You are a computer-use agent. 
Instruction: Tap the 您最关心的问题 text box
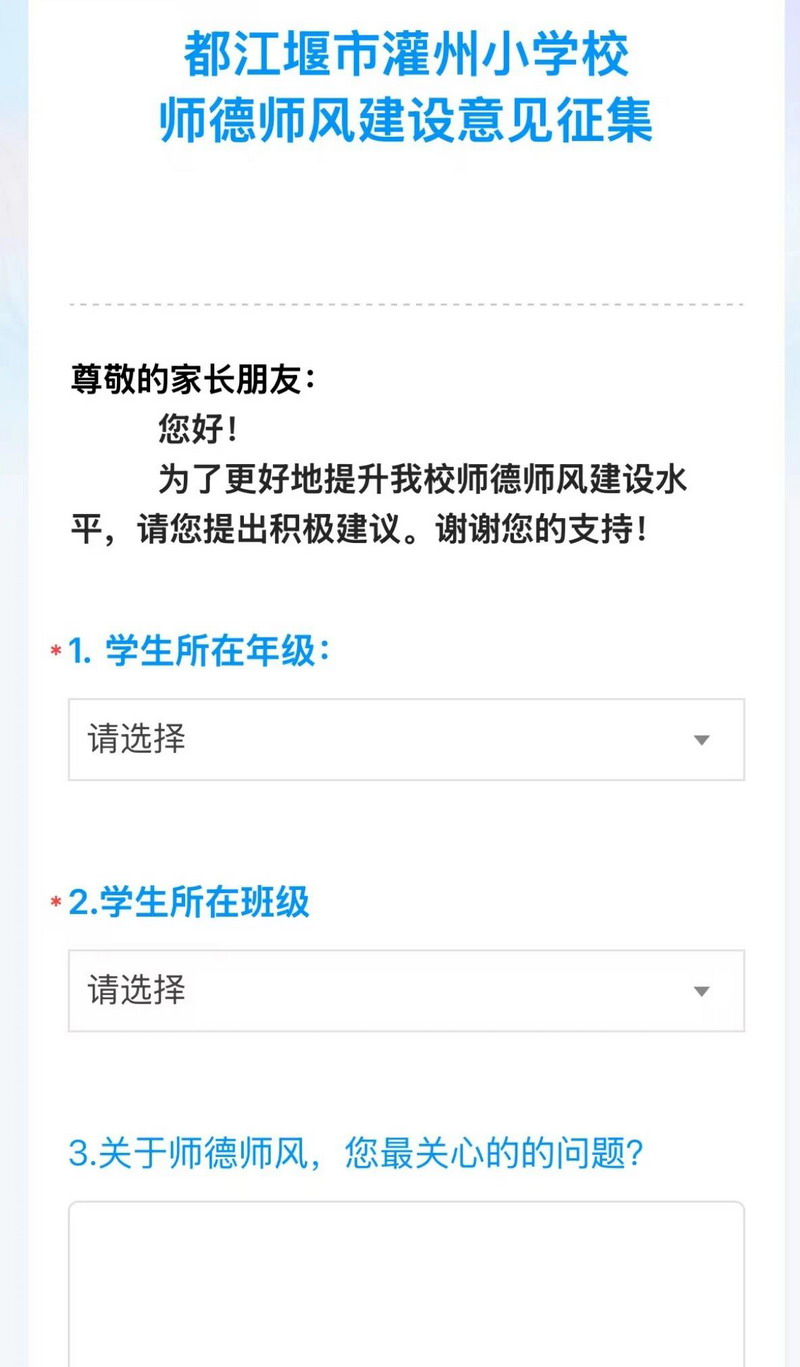pos(406,1285)
